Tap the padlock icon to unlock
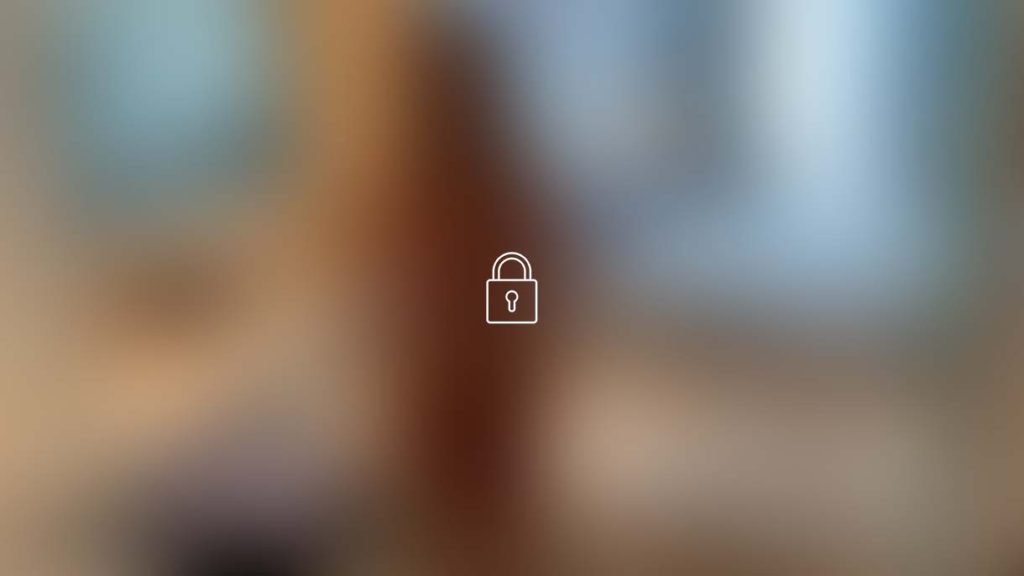The height and width of the screenshot is (576, 1024). [x=511, y=289]
